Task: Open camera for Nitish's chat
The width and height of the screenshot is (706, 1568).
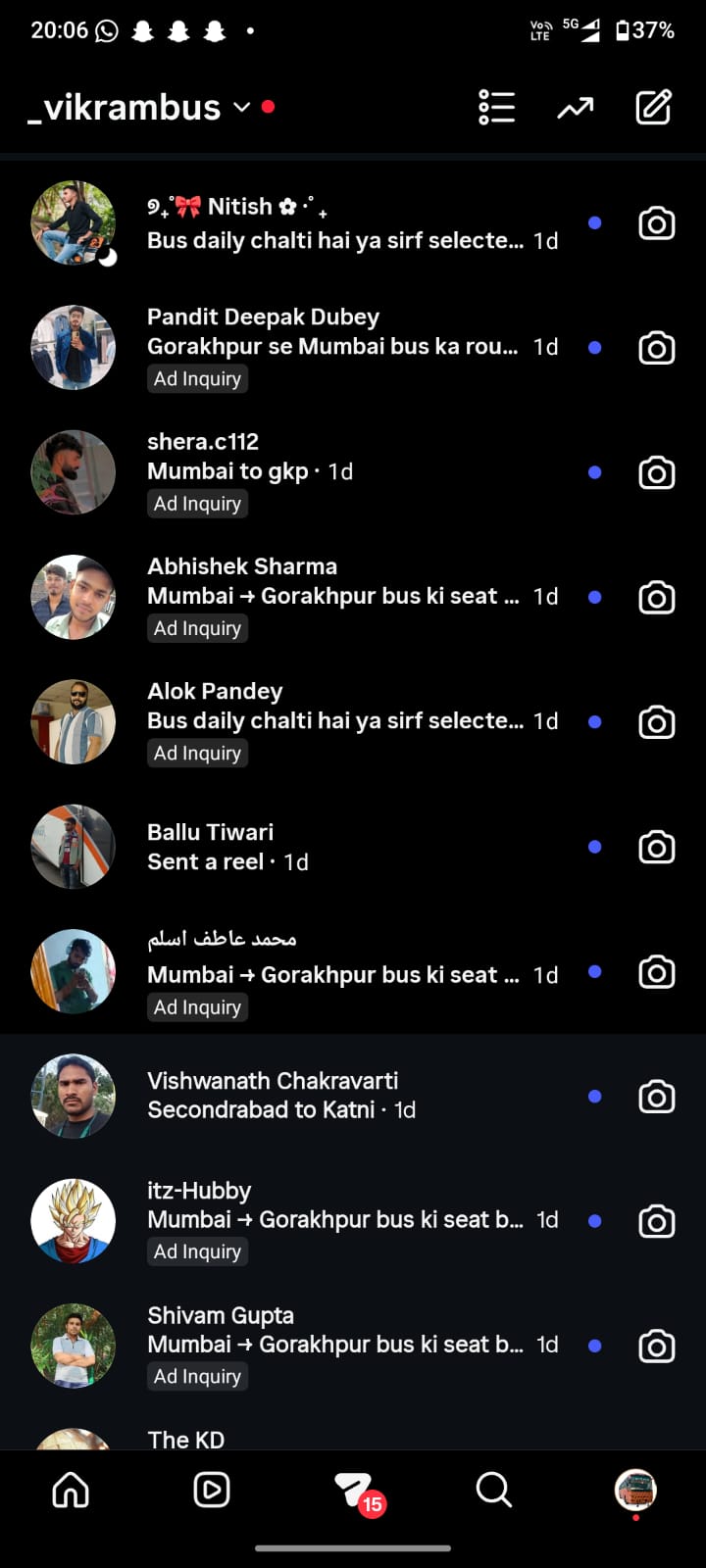Action: coord(656,223)
